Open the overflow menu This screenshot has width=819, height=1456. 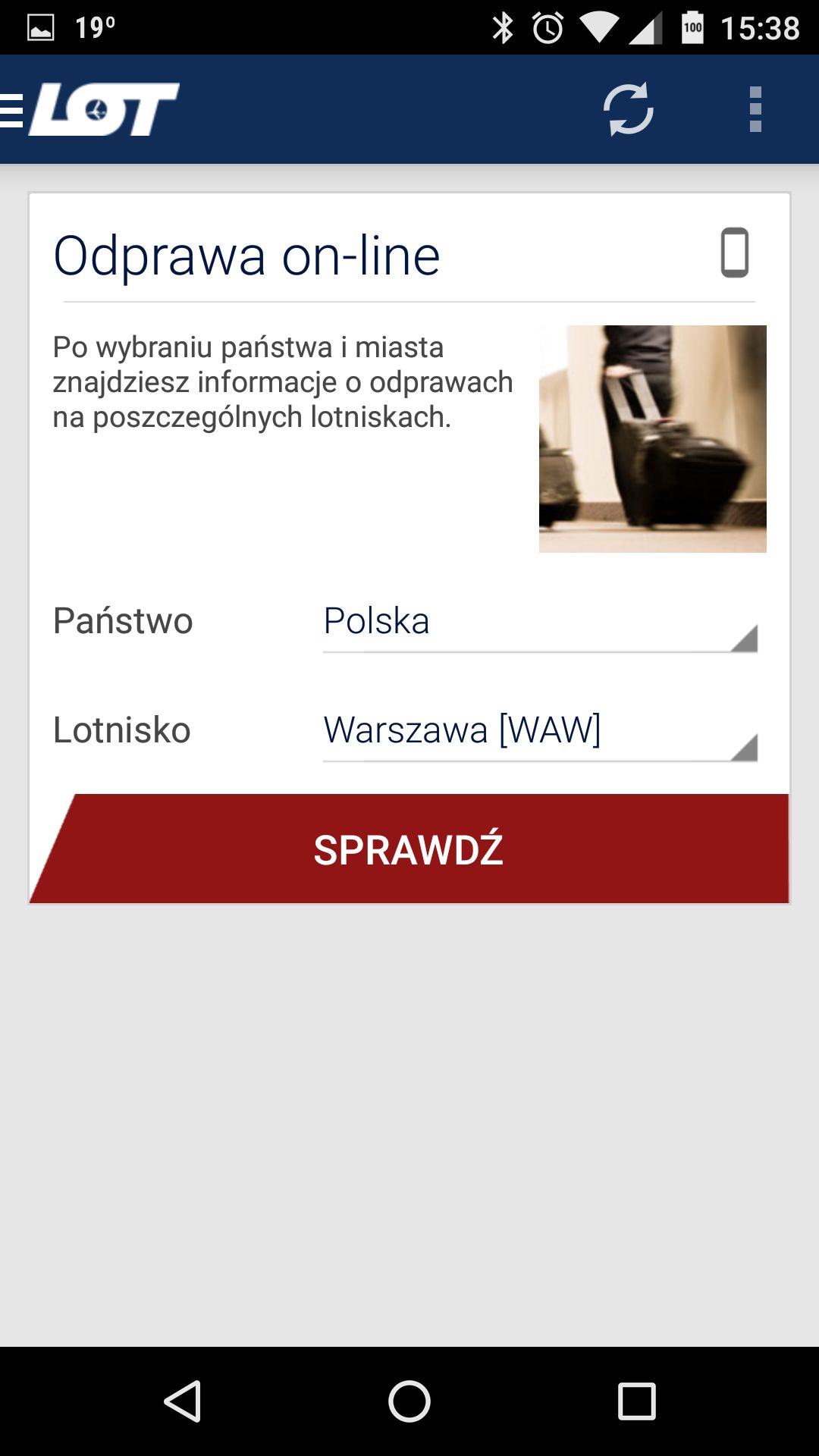[755, 109]
